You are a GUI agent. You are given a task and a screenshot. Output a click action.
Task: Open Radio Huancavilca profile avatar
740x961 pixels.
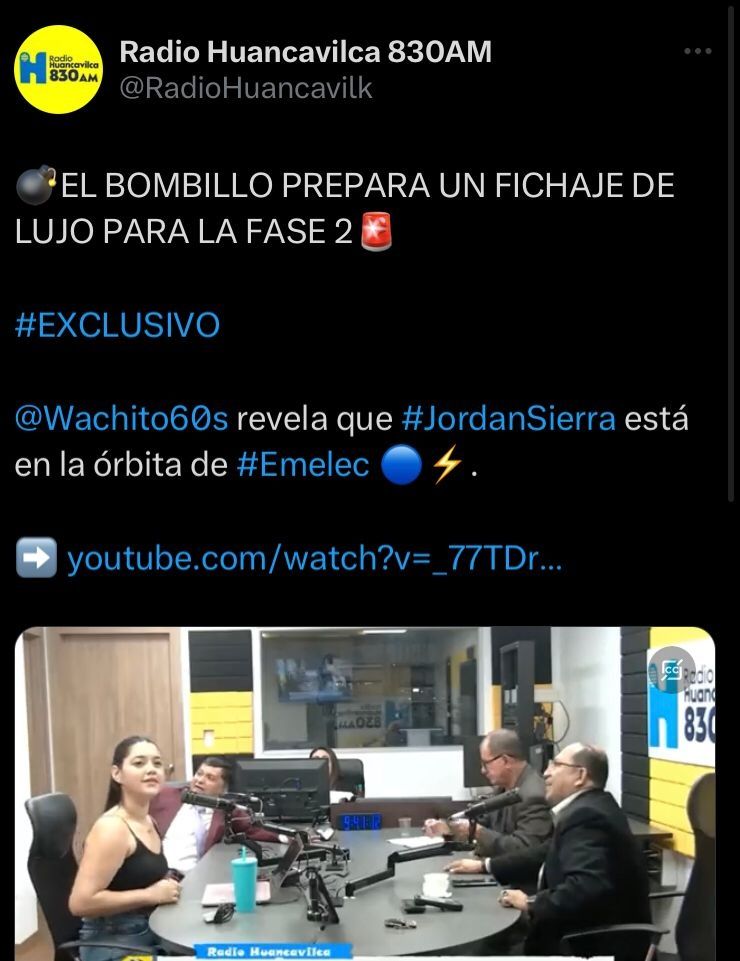point(59,70)
